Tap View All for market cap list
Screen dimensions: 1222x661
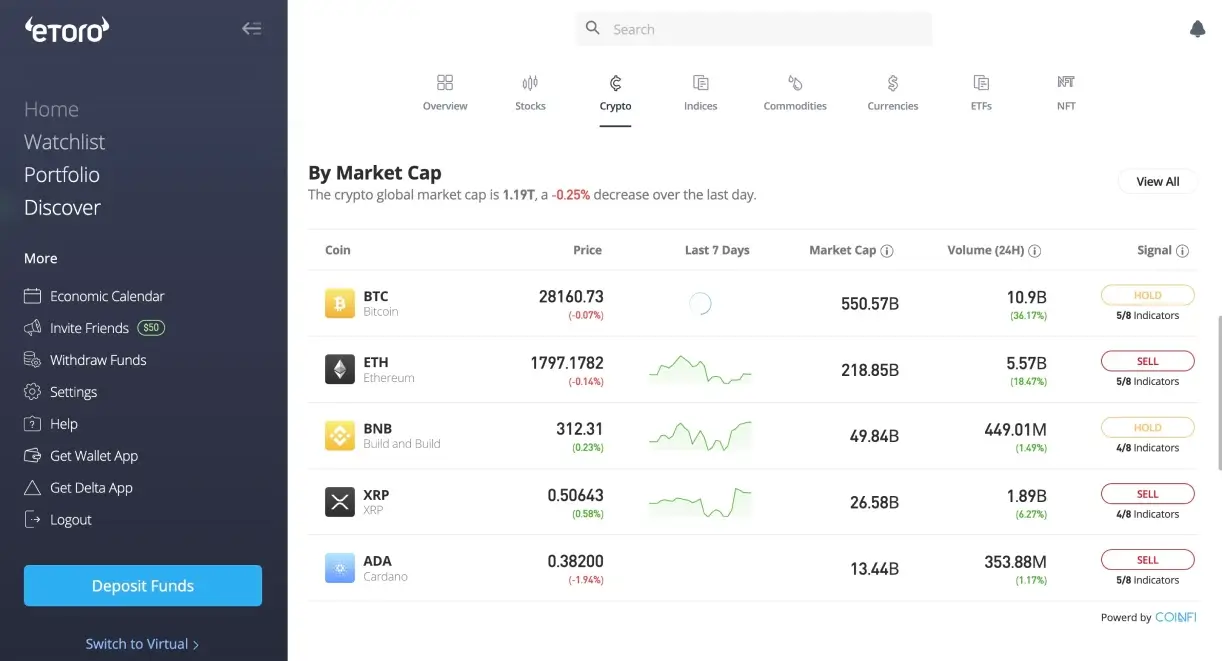[x=1157, y=181]
